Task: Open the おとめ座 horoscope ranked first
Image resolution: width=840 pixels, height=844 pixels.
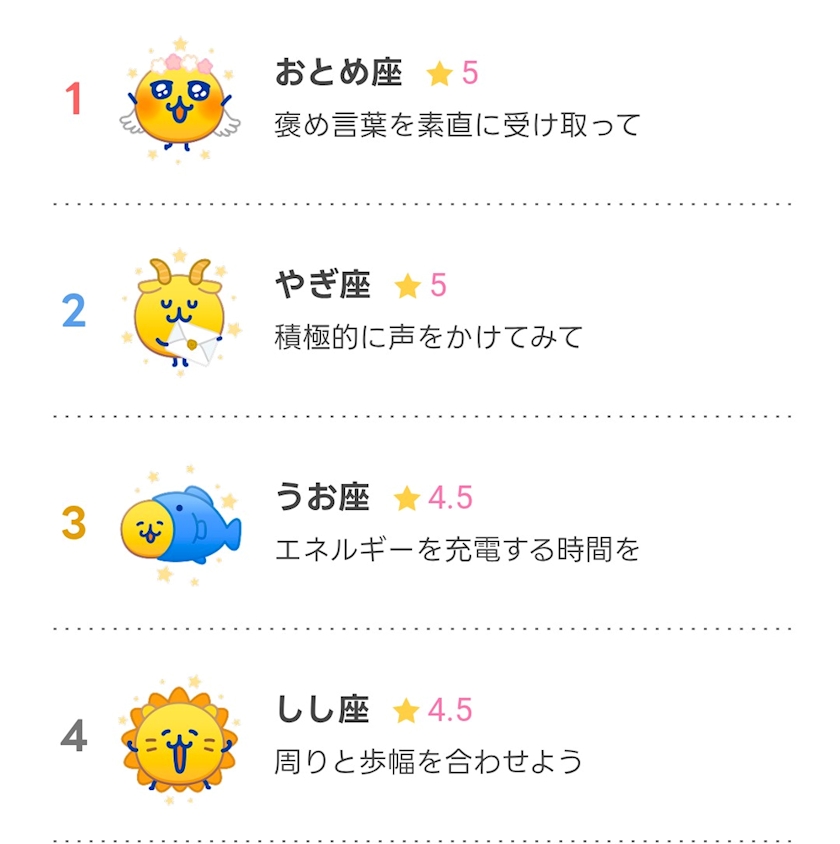Action: click(420, 100)
